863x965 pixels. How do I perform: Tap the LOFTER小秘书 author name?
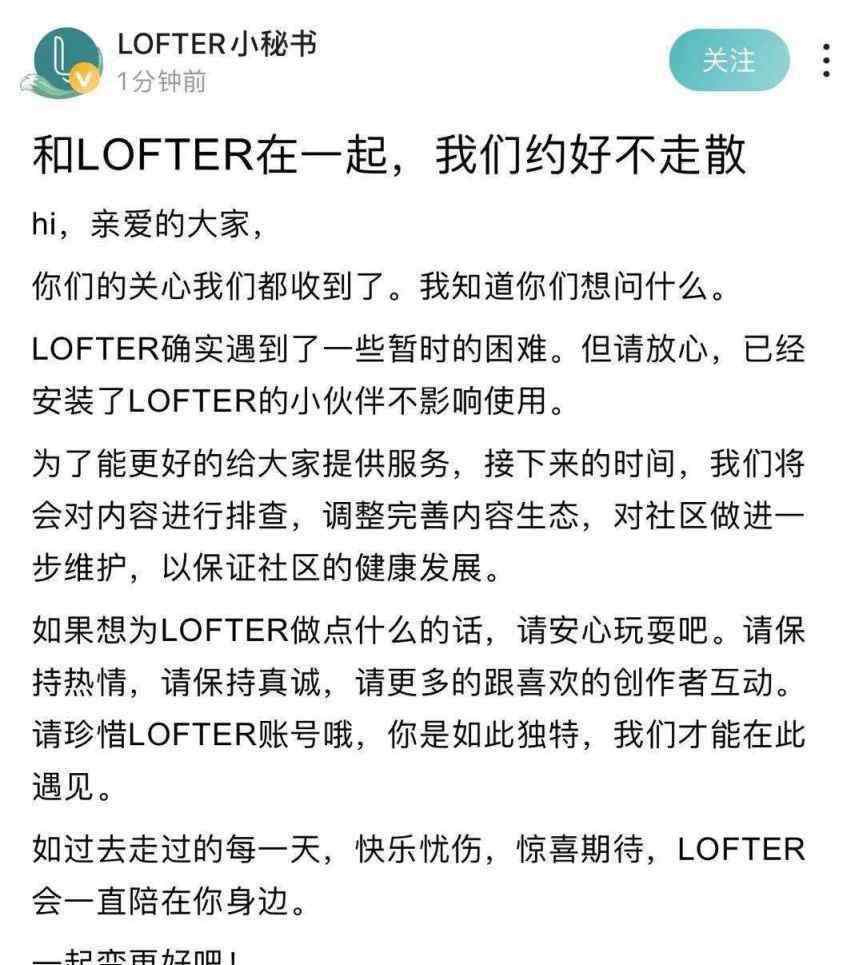[x=217, y=43]
